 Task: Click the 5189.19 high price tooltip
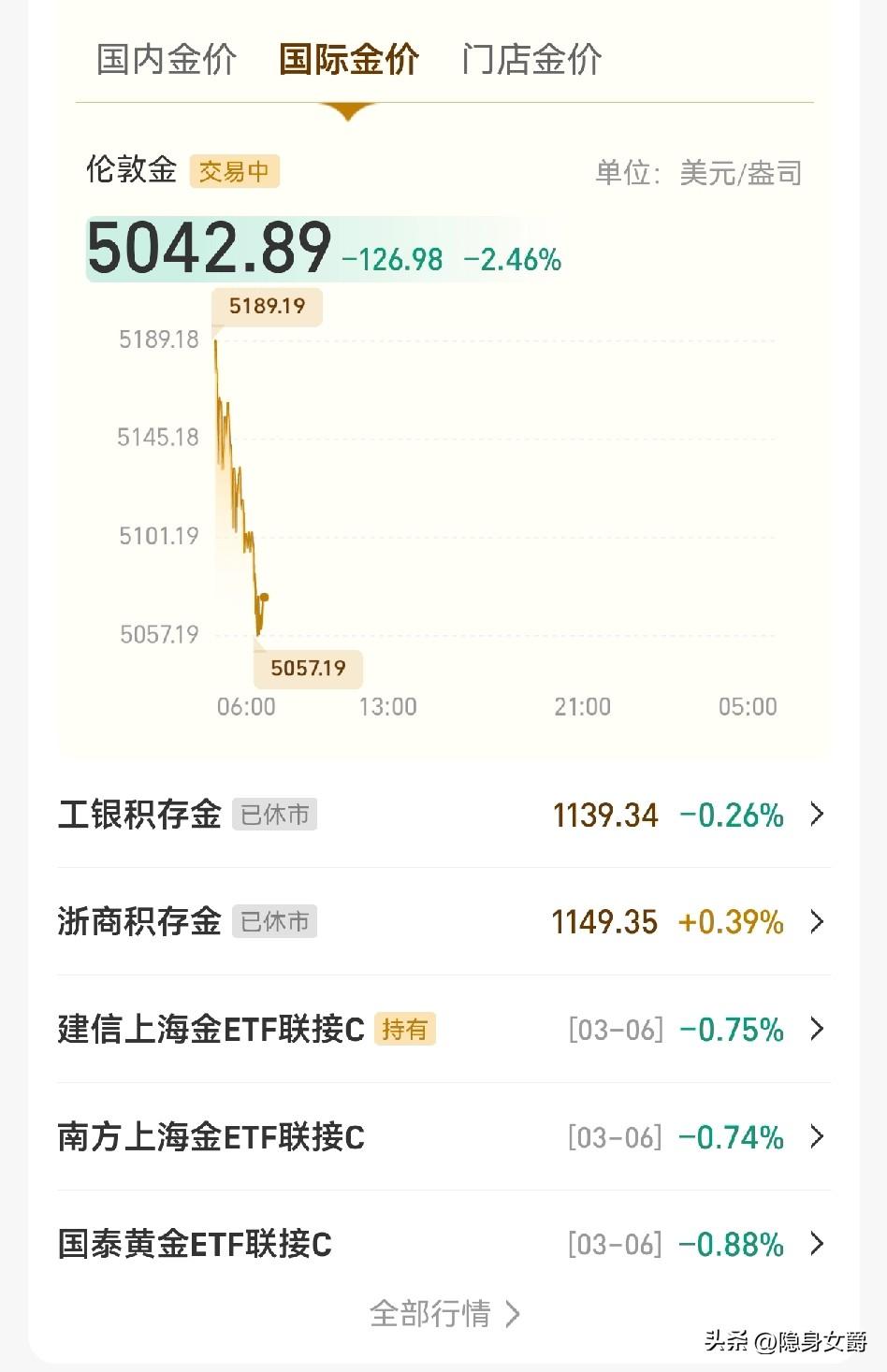[x=267, y=307]
